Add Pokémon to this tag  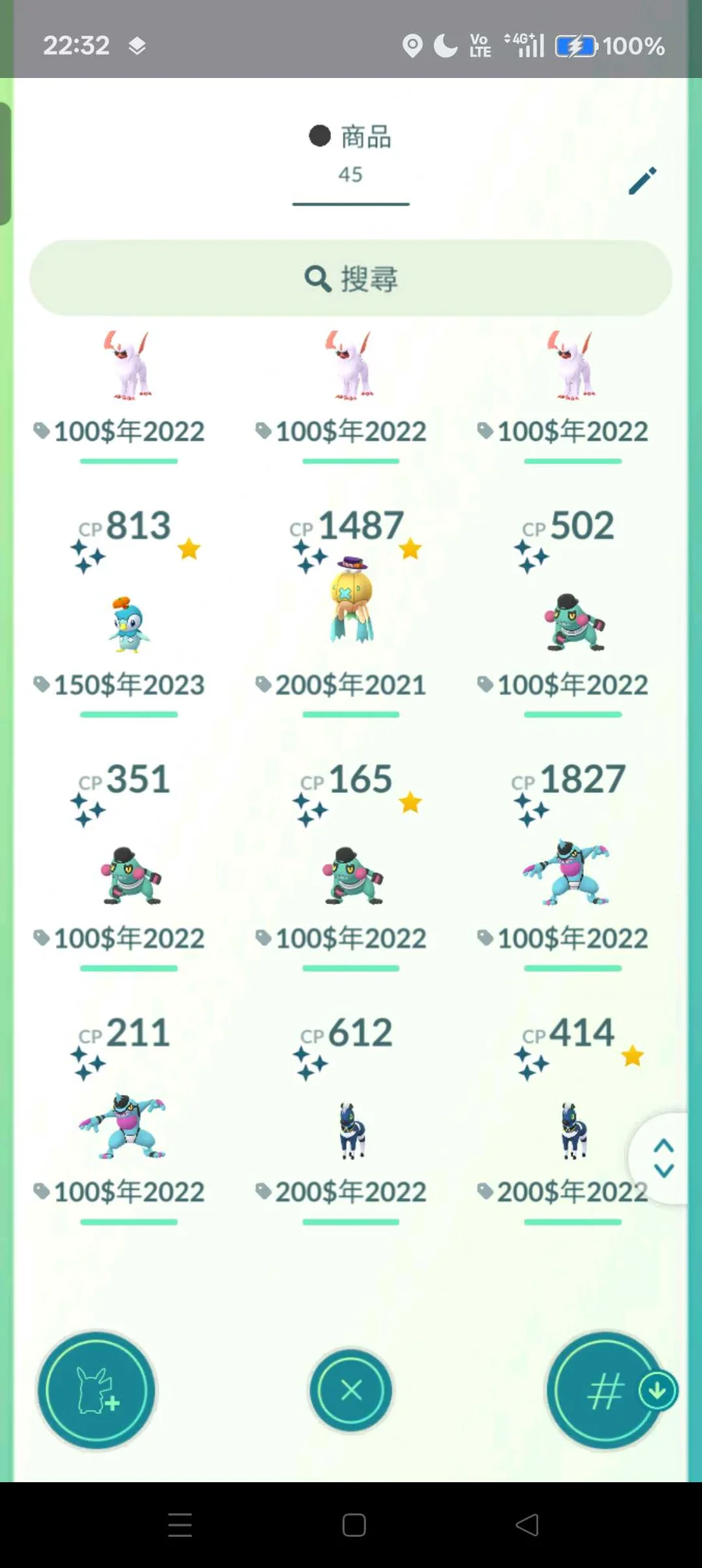pyautogui.click(x=97, y=1390)
